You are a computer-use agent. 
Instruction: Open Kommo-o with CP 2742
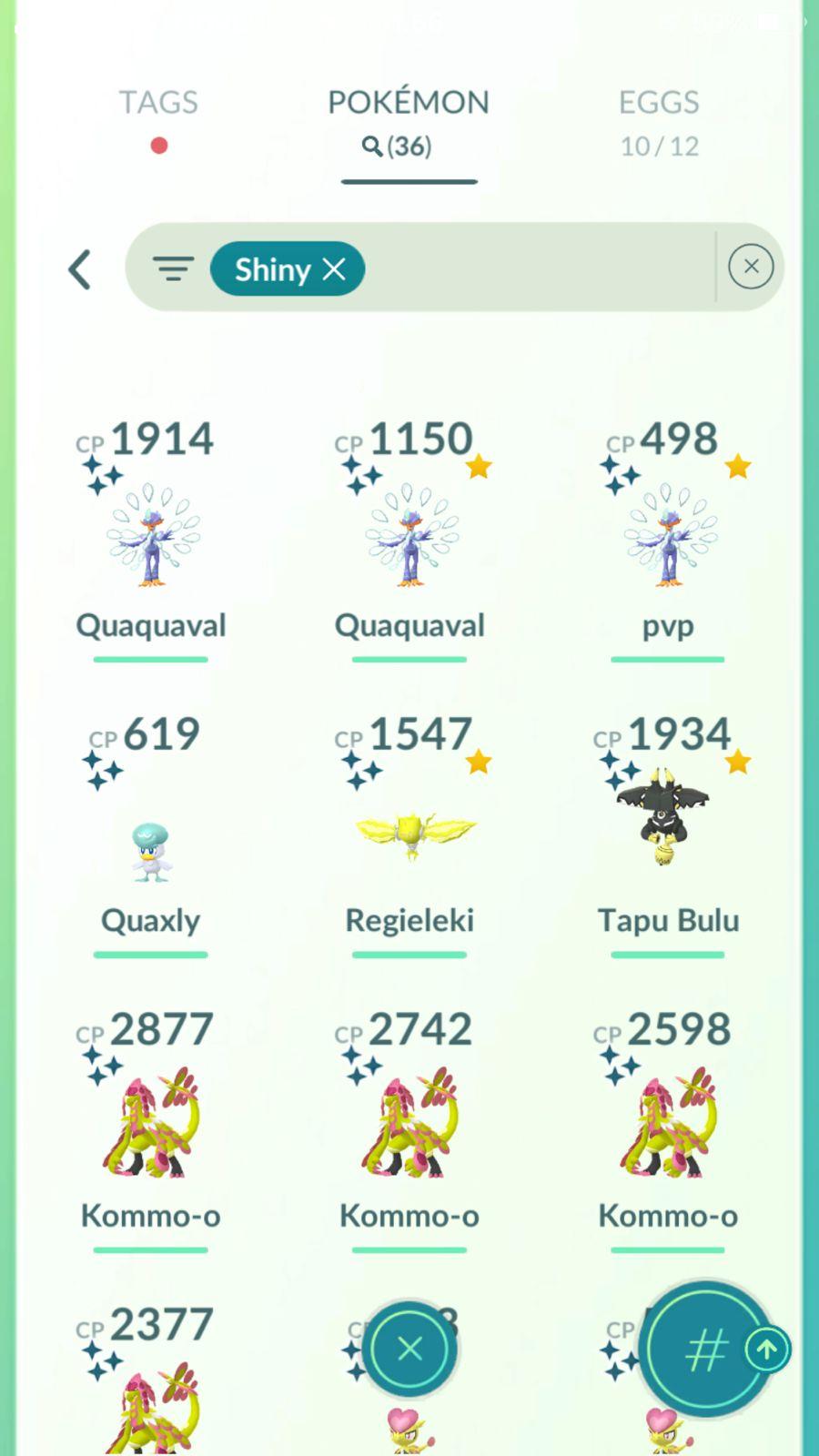[409, 1124]
